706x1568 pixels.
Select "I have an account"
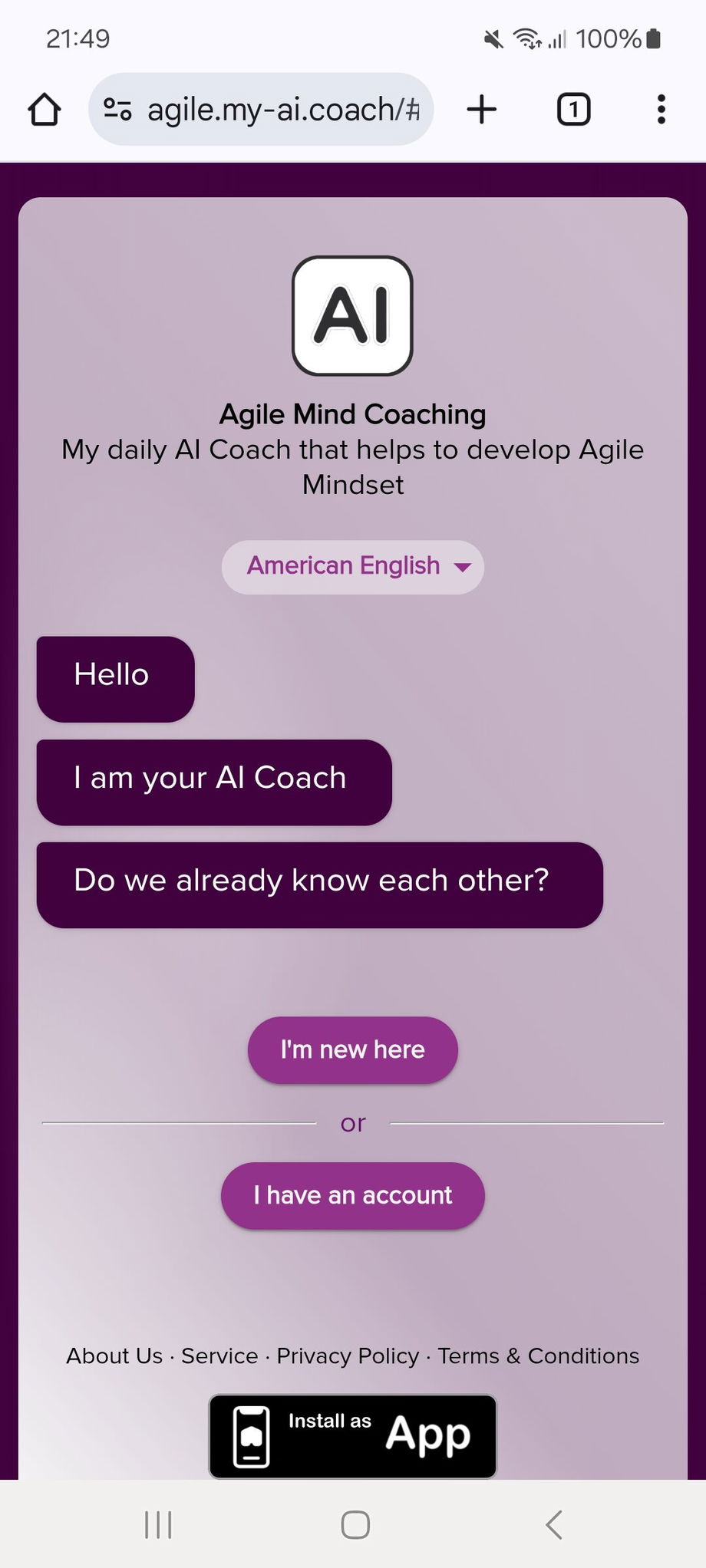[x=353, y=1195]
